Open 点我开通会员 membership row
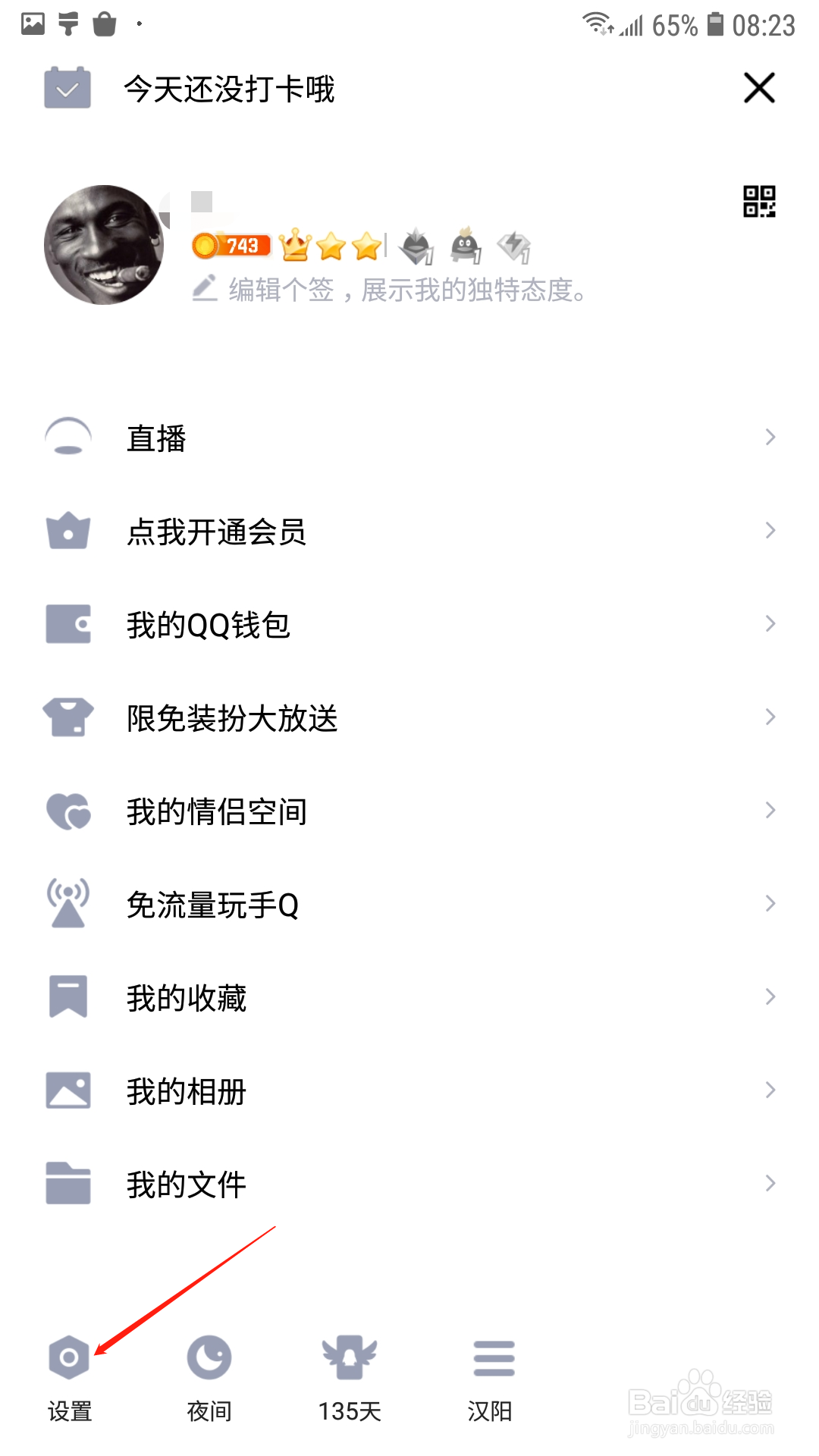This screenshot has height=1456, width=819. (409, 532)
